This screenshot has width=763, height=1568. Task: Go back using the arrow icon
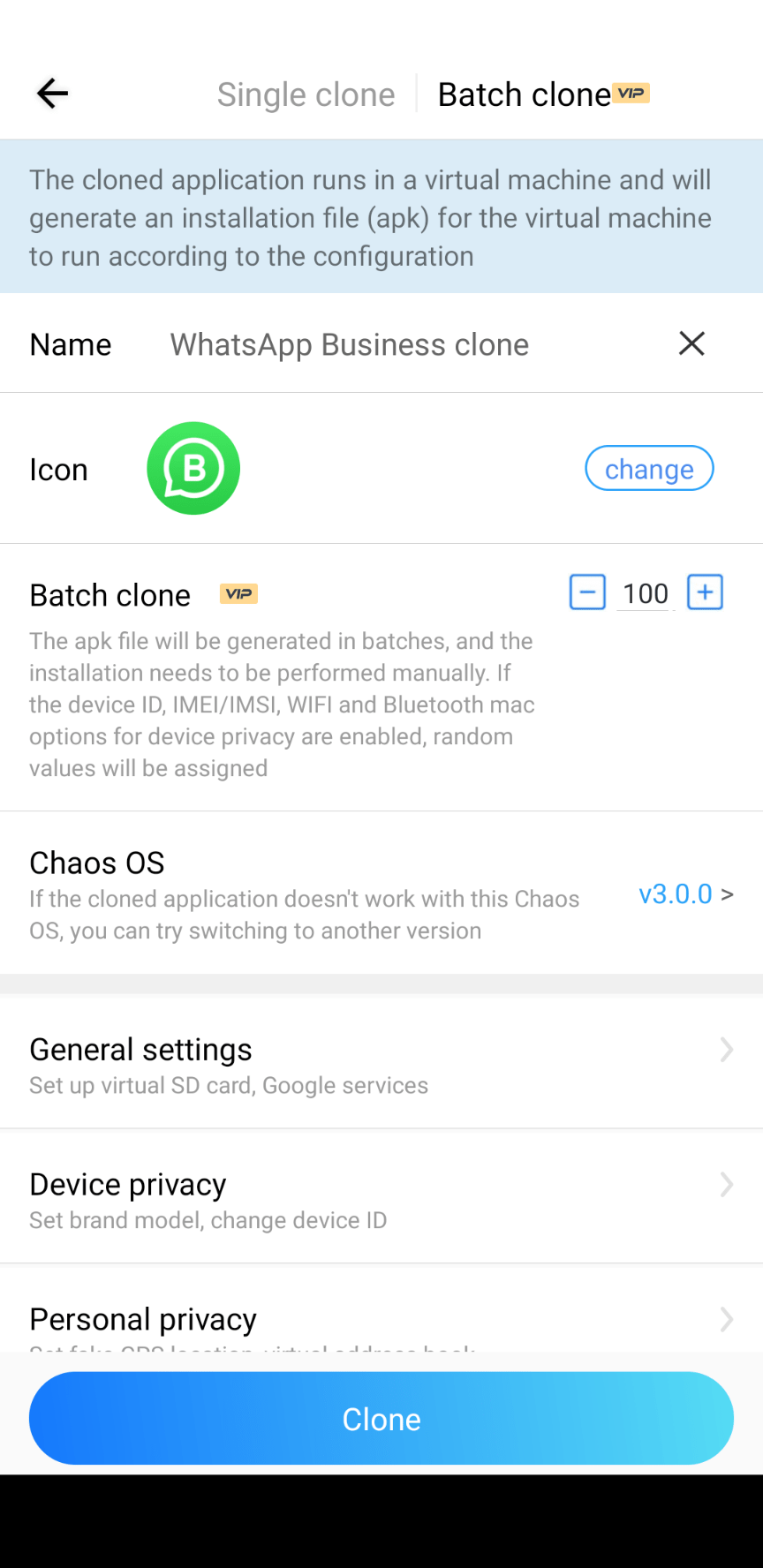[x=52, y=93]
